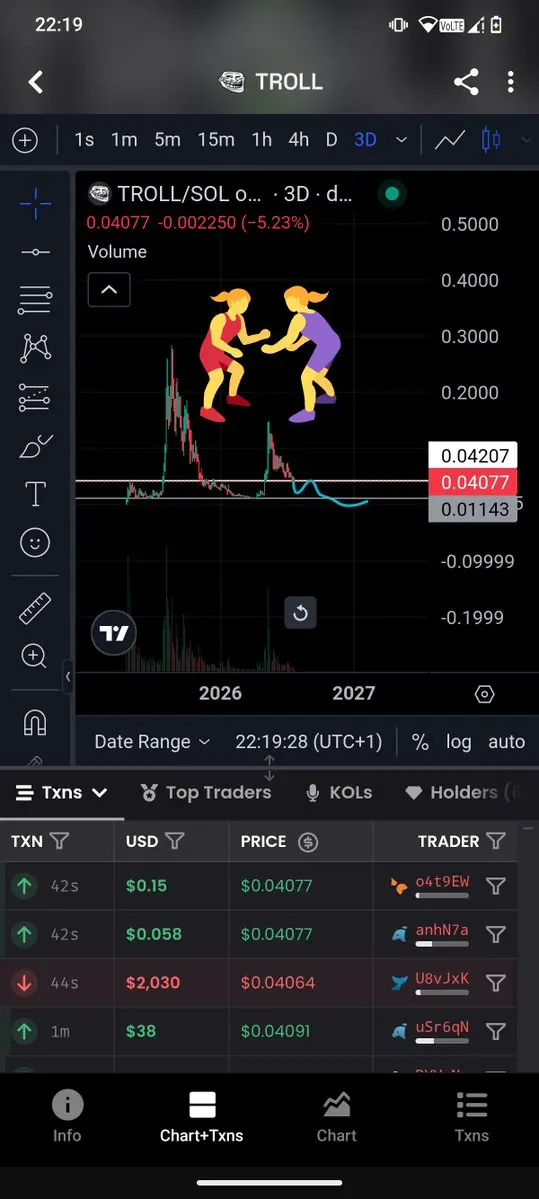The height and width of the screenshot is (1199, 539).
Task: Open the three-dot overflow menu
Action: coord(511,82)
